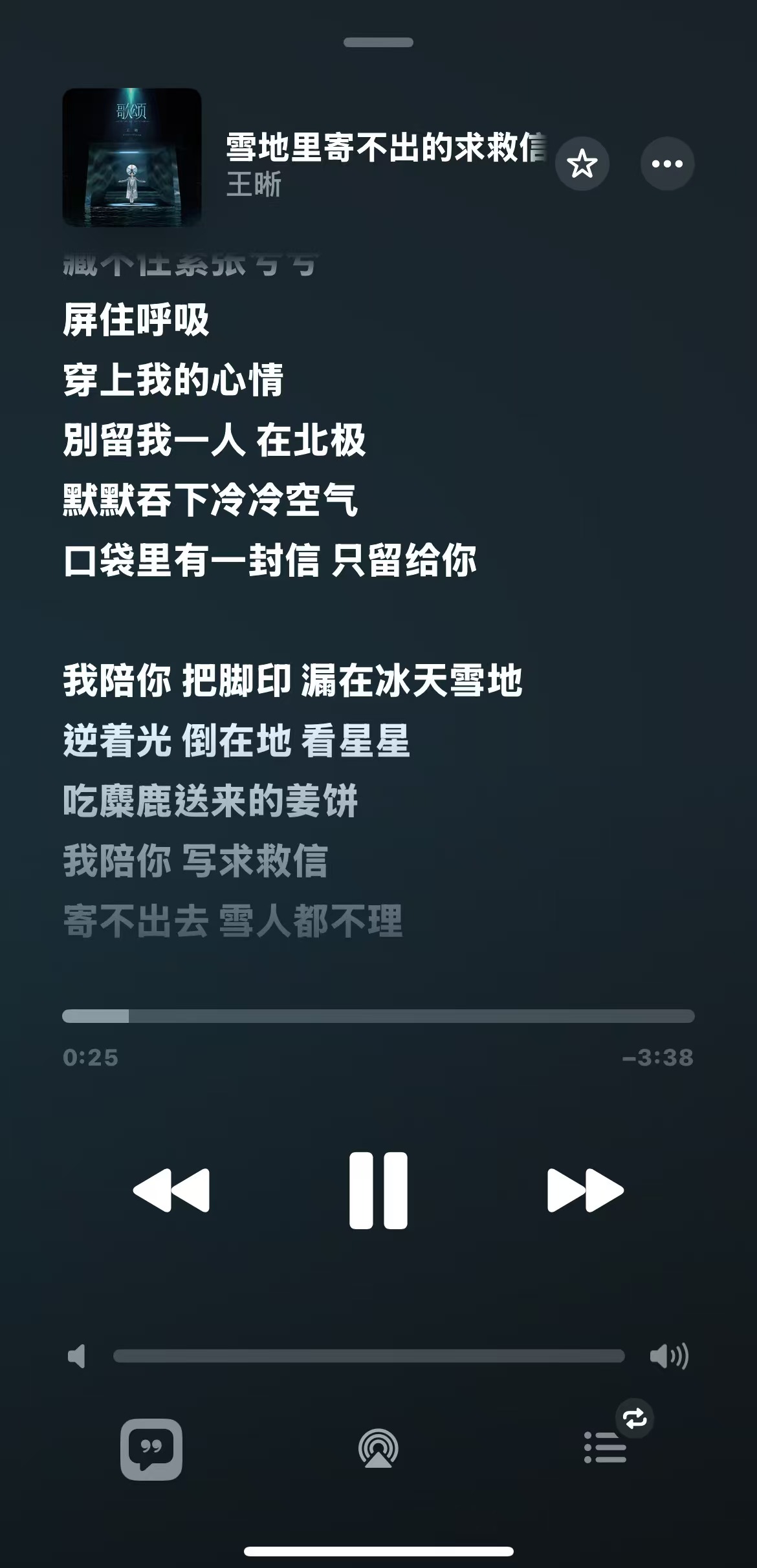The width and height of the screenshot is (757, 1568).
Task: Go back to the previous track
Action: coord(171,1190)
